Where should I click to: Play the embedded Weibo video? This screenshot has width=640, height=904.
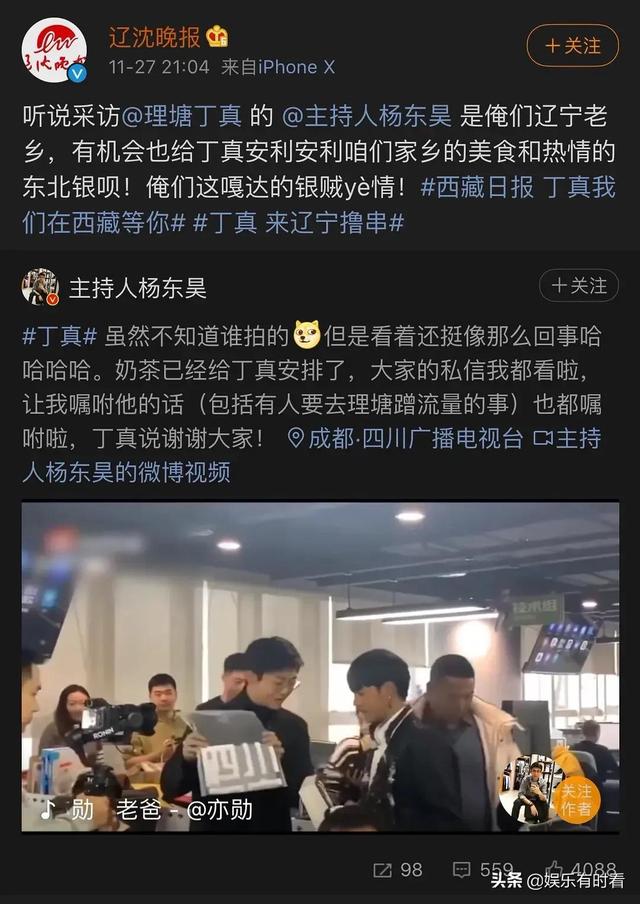[x=320, y=666]
